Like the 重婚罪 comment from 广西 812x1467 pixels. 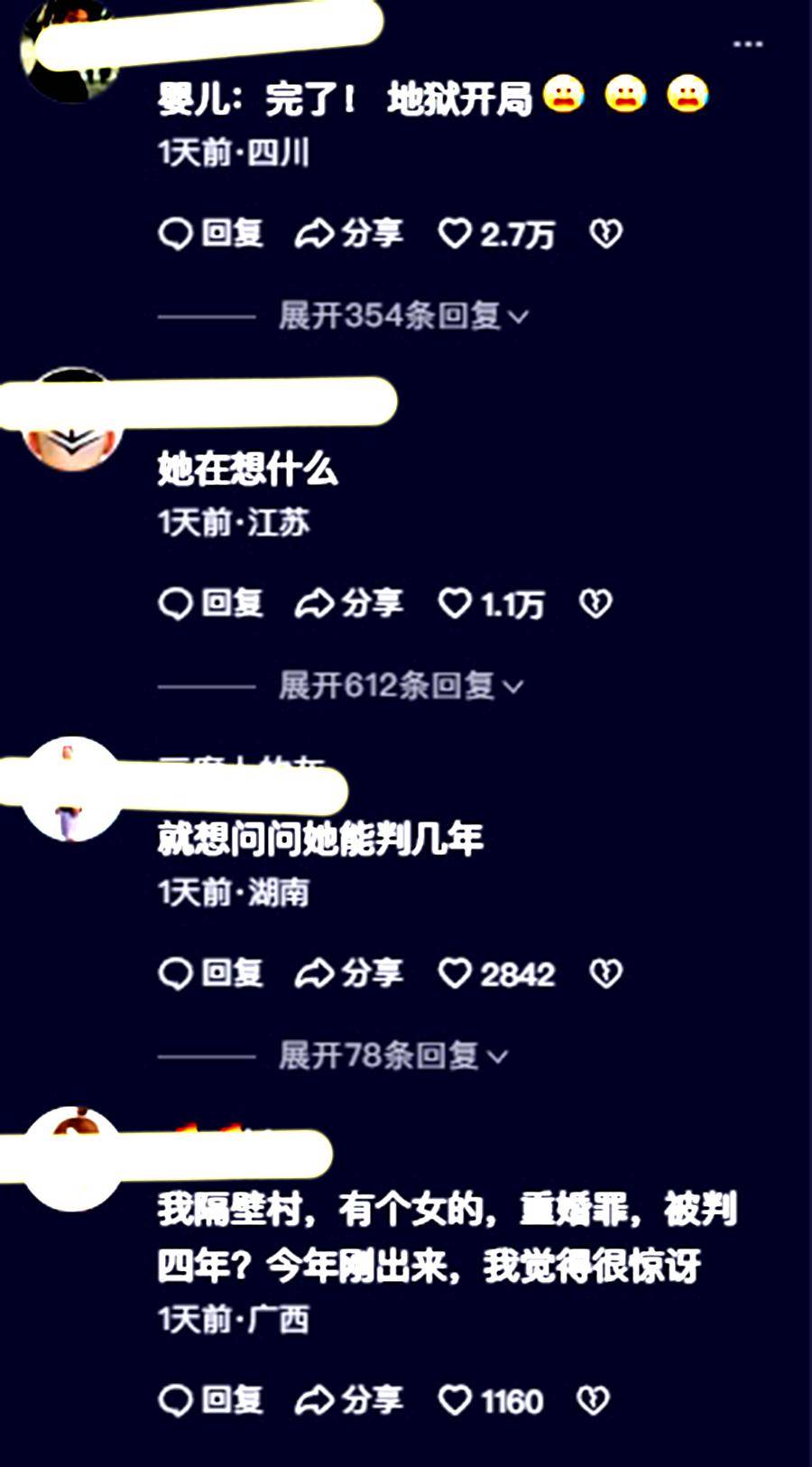pos(491,1401)
